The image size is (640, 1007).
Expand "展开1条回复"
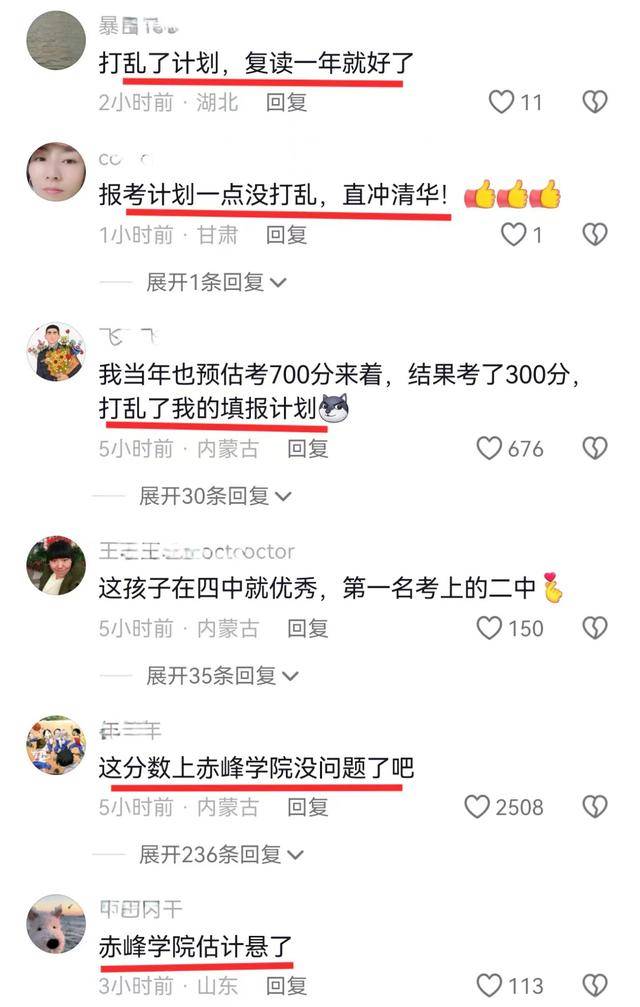pos(216,282)
